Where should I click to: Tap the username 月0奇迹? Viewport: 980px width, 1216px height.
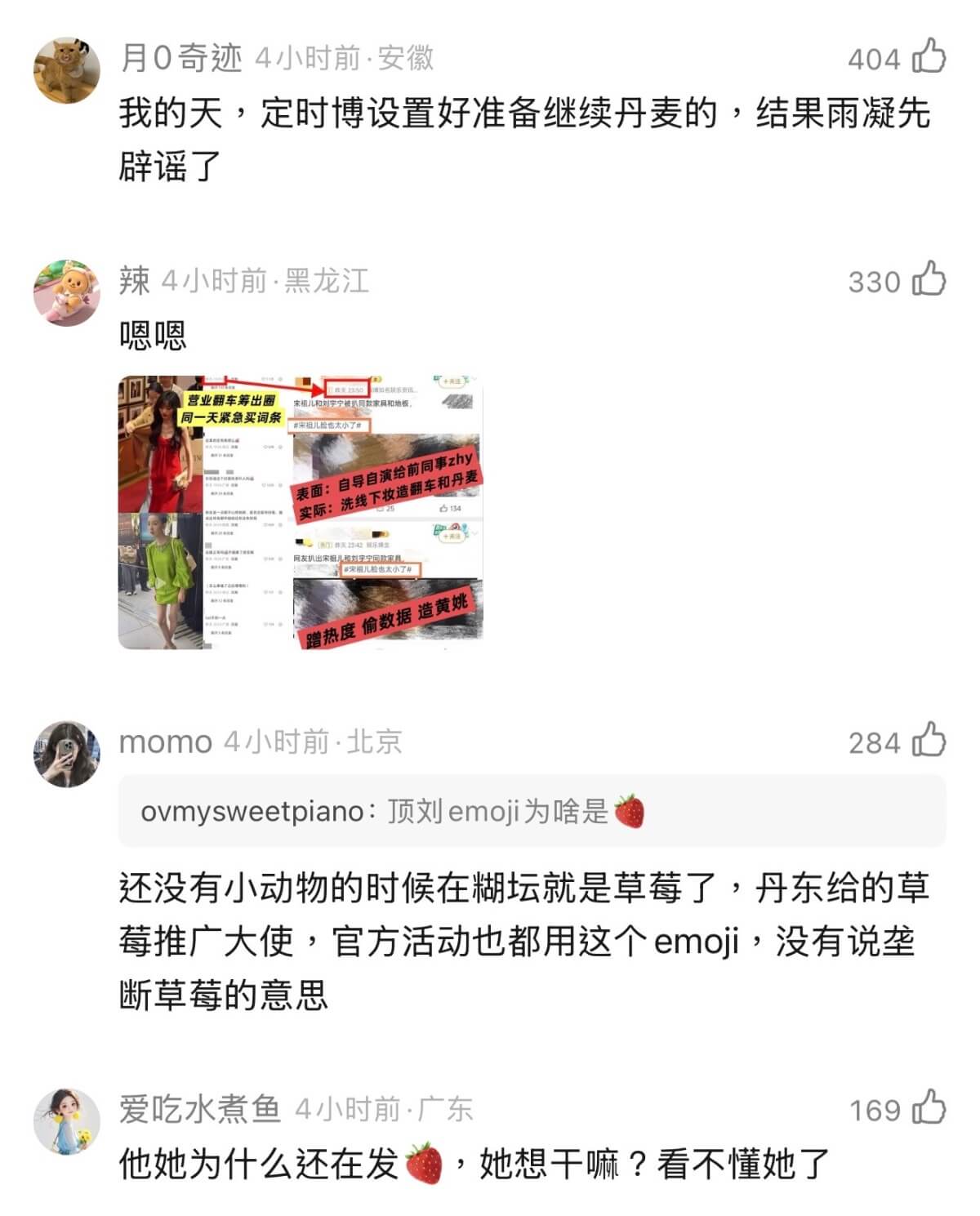181,58
